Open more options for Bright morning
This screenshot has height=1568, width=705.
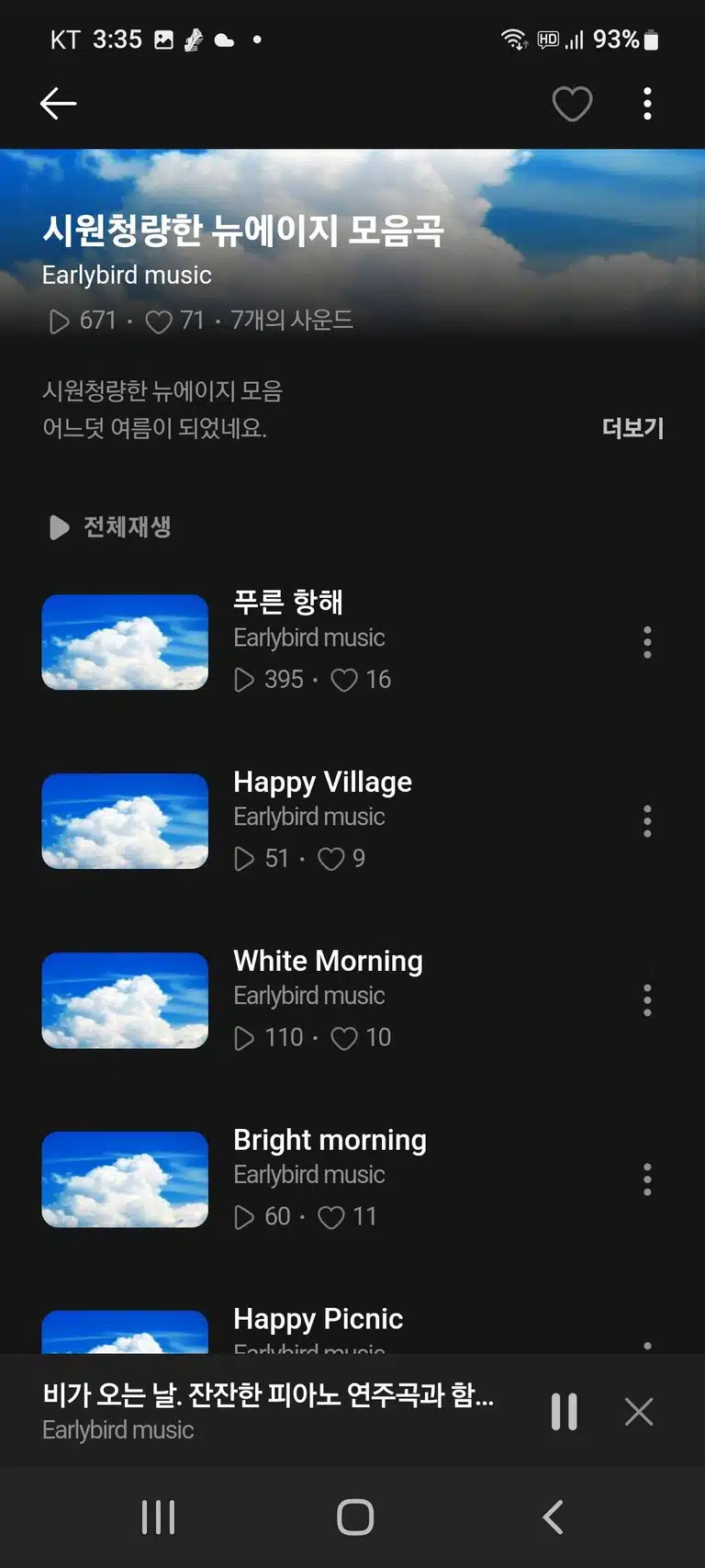[x=647, y=1179]
